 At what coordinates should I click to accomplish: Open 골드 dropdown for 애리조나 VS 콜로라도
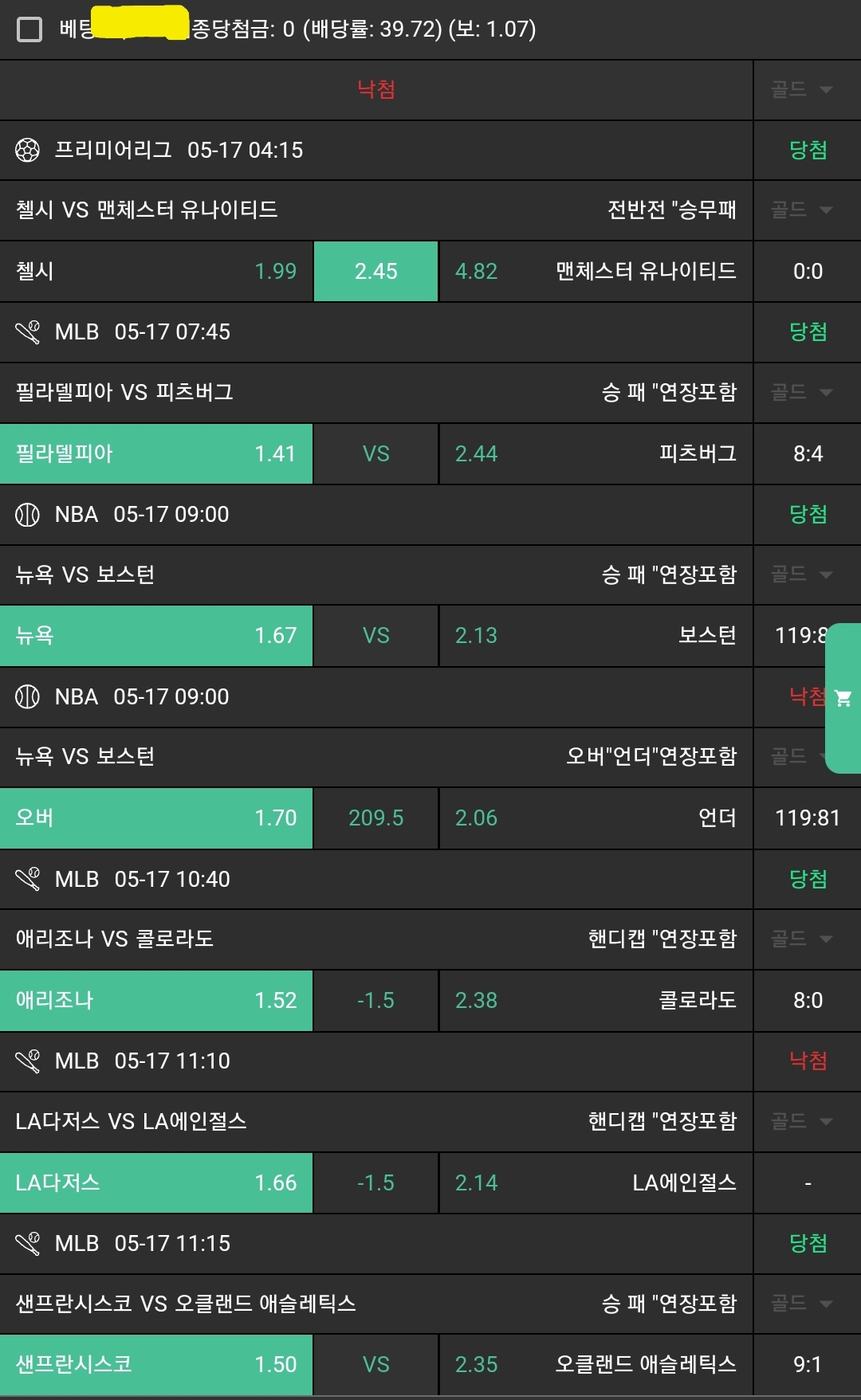coord(802,939)
